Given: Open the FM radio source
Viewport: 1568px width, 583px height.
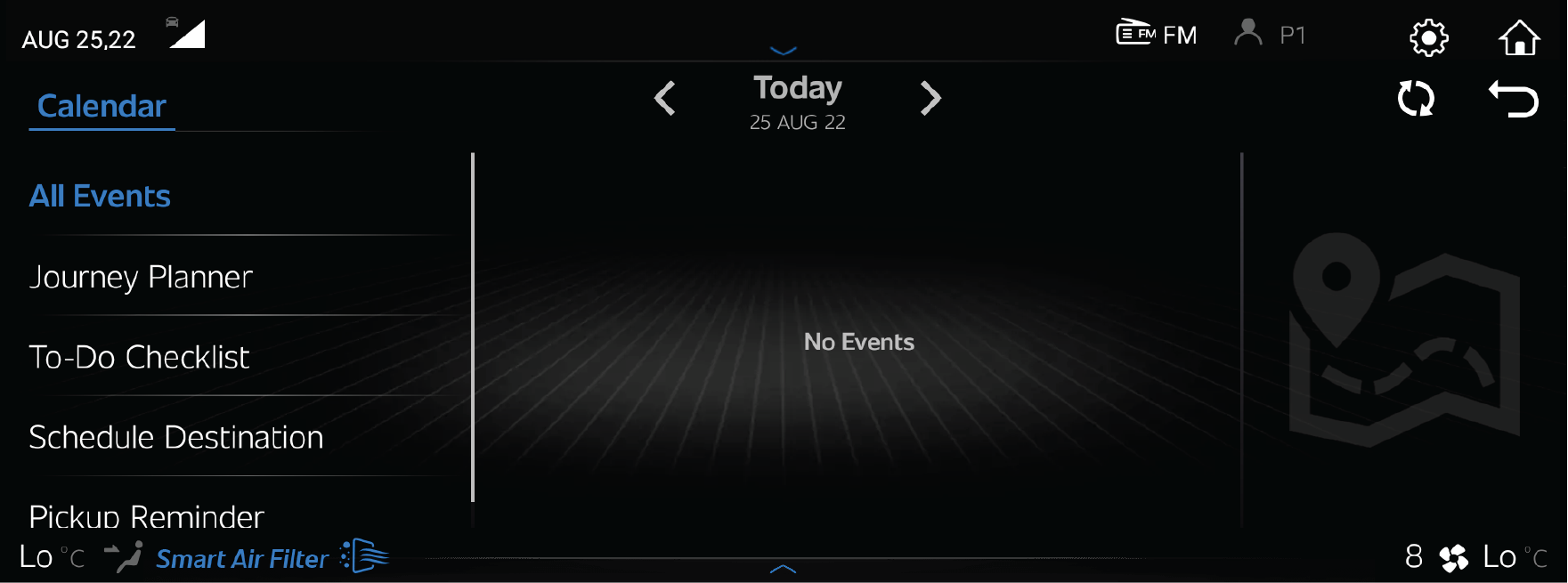Looking at the screenshot, I should [1156, 35].
